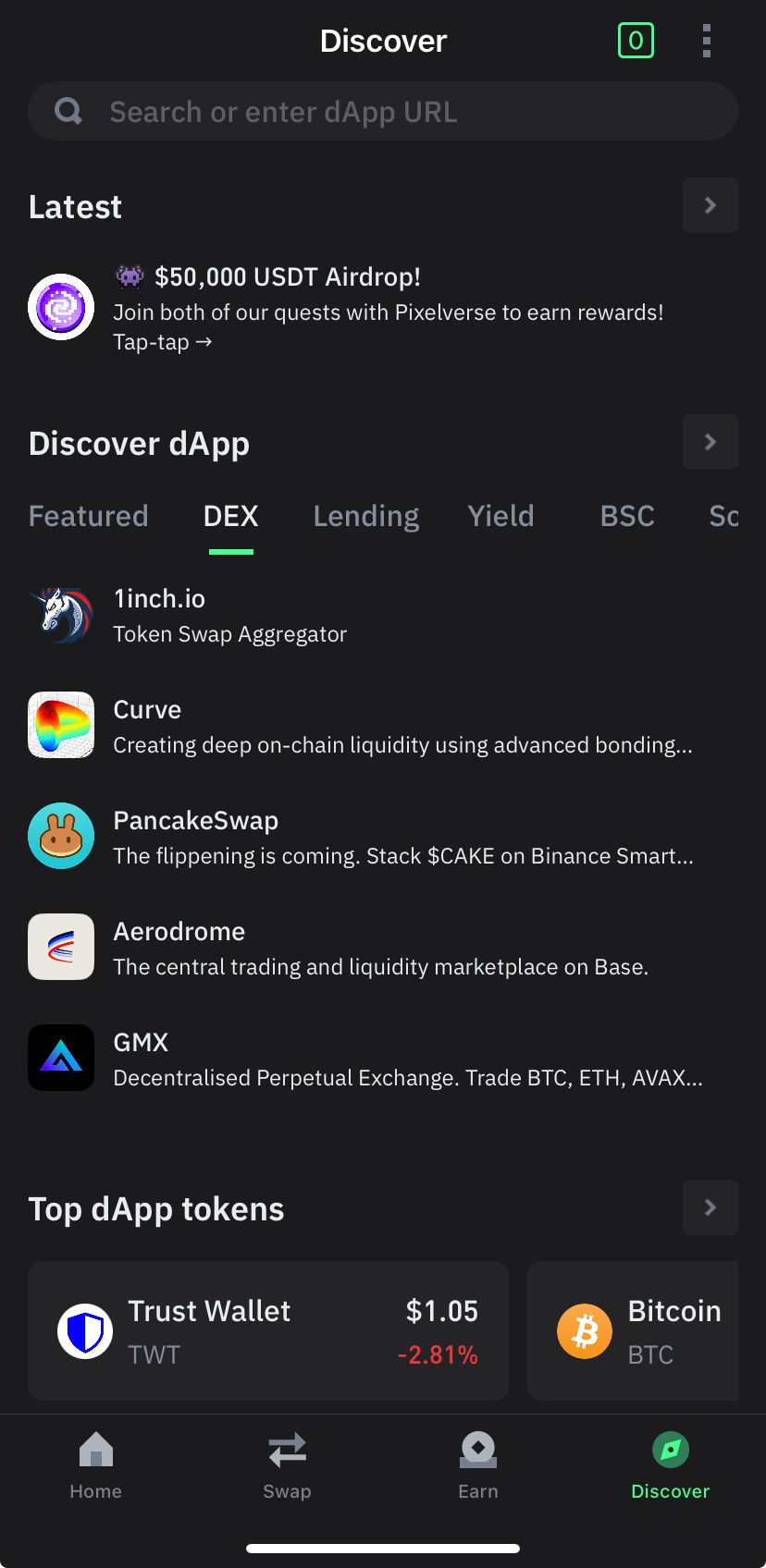Open the tab counter showing 0
Screen dimensions: 766x1568
pyautogui.click(x=636, y=41)
